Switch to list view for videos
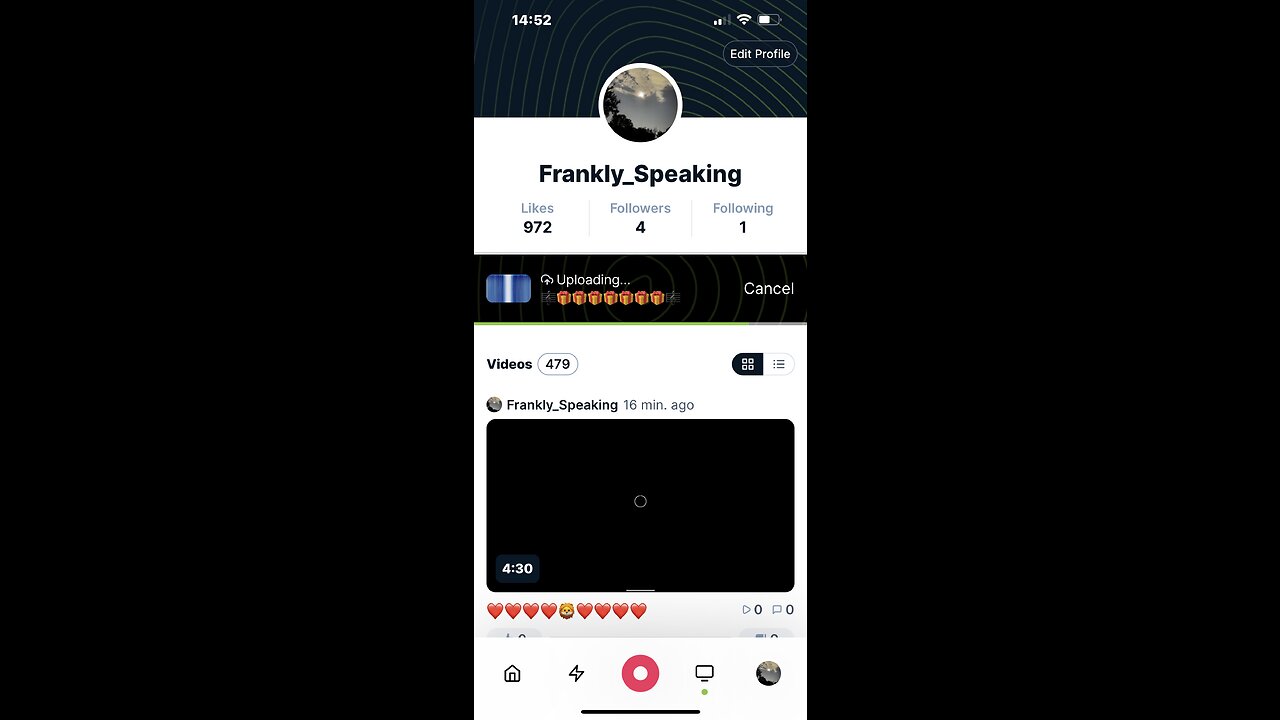This screenshot has width=1280, height=720. click(x=779, y=364)
